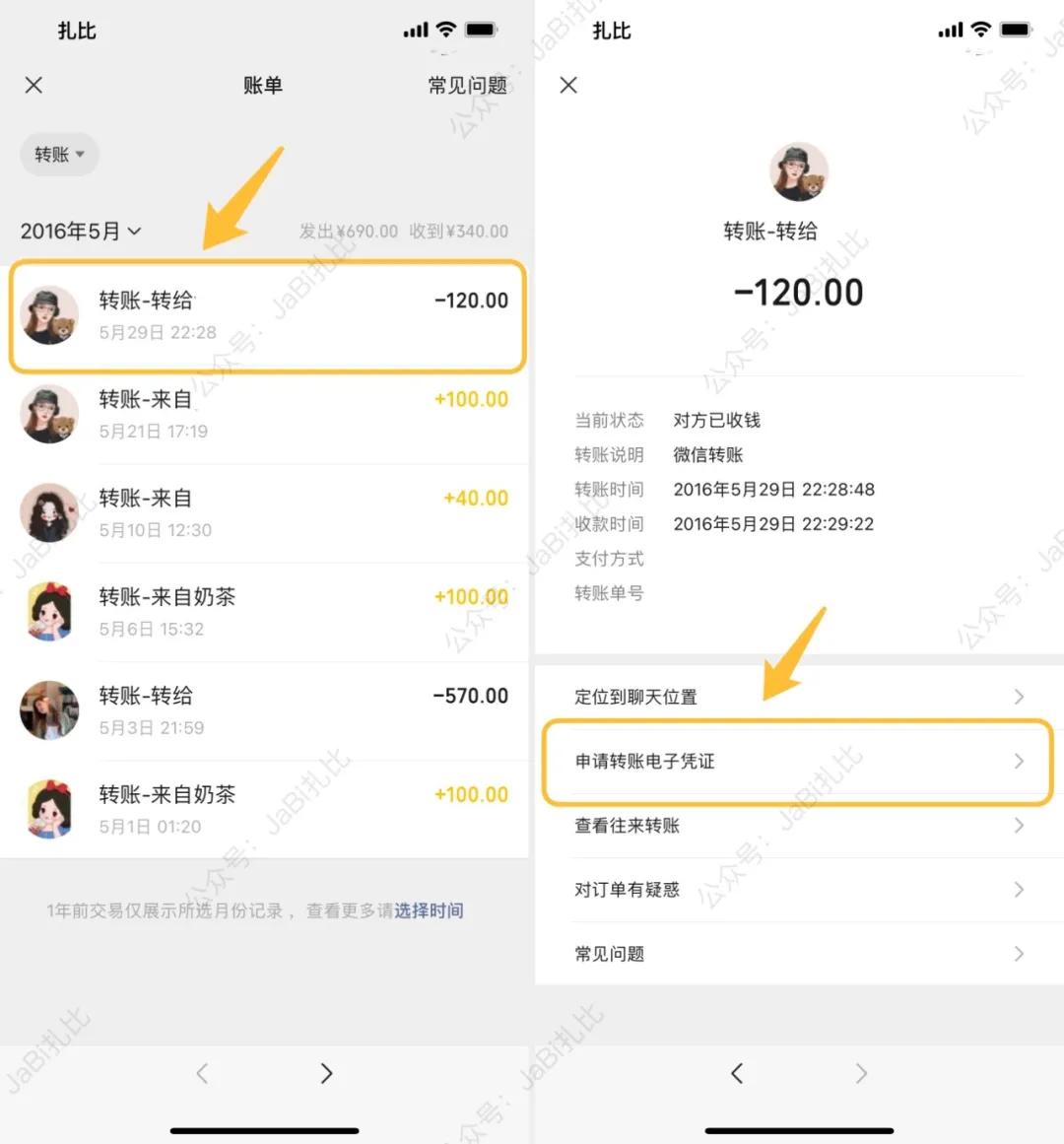Open 转账-来自奶茶 record from 5月1日
This screenshot has height=1144, width=1064.
pyautogui.click(x=266, y=808)
